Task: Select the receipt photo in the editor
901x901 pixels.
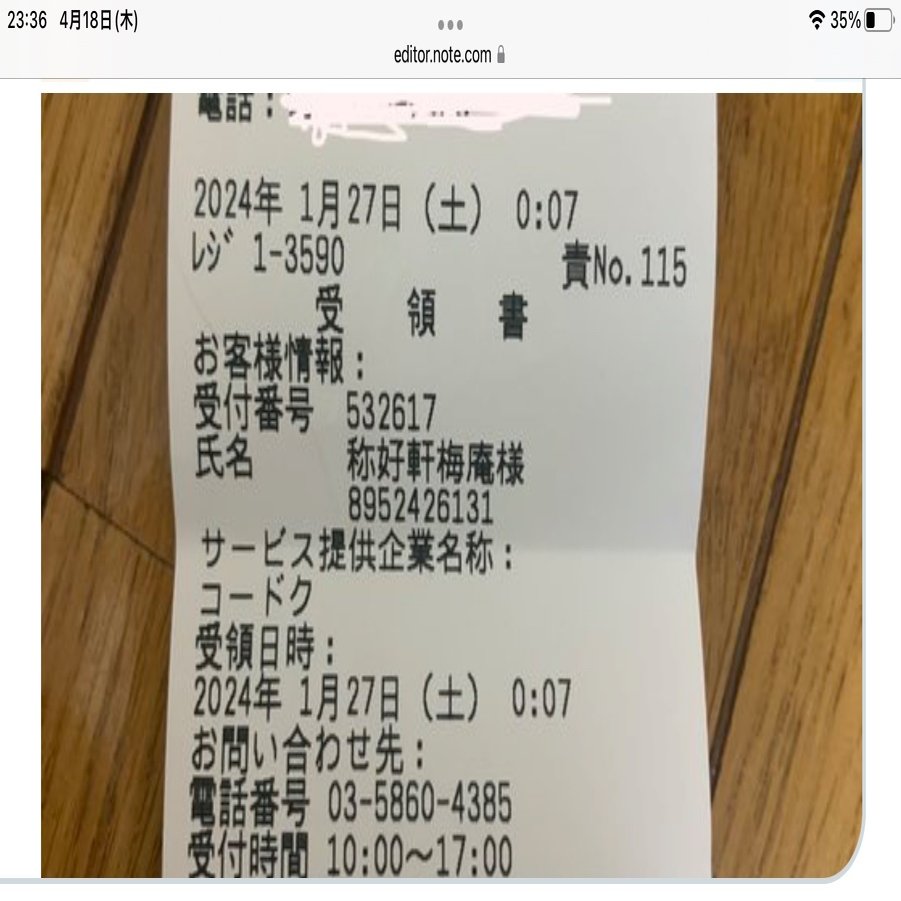Action: [450, 485]
